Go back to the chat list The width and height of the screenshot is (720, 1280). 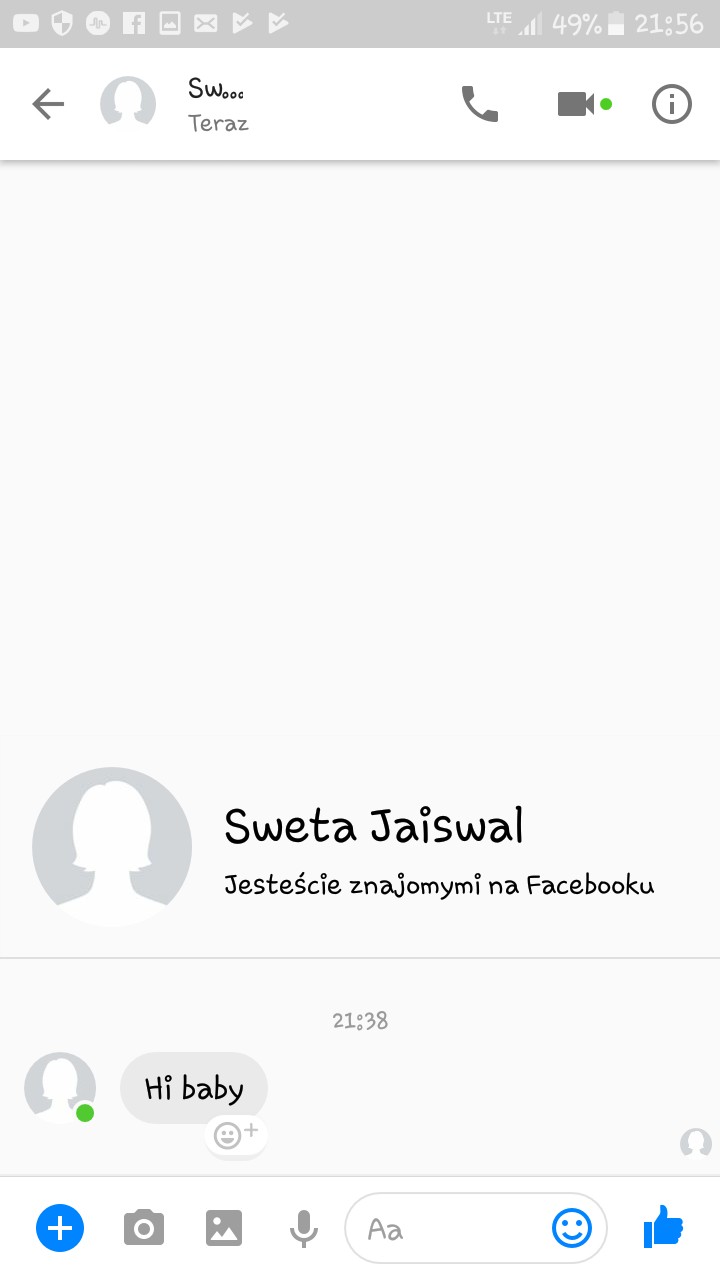point(47,104)
